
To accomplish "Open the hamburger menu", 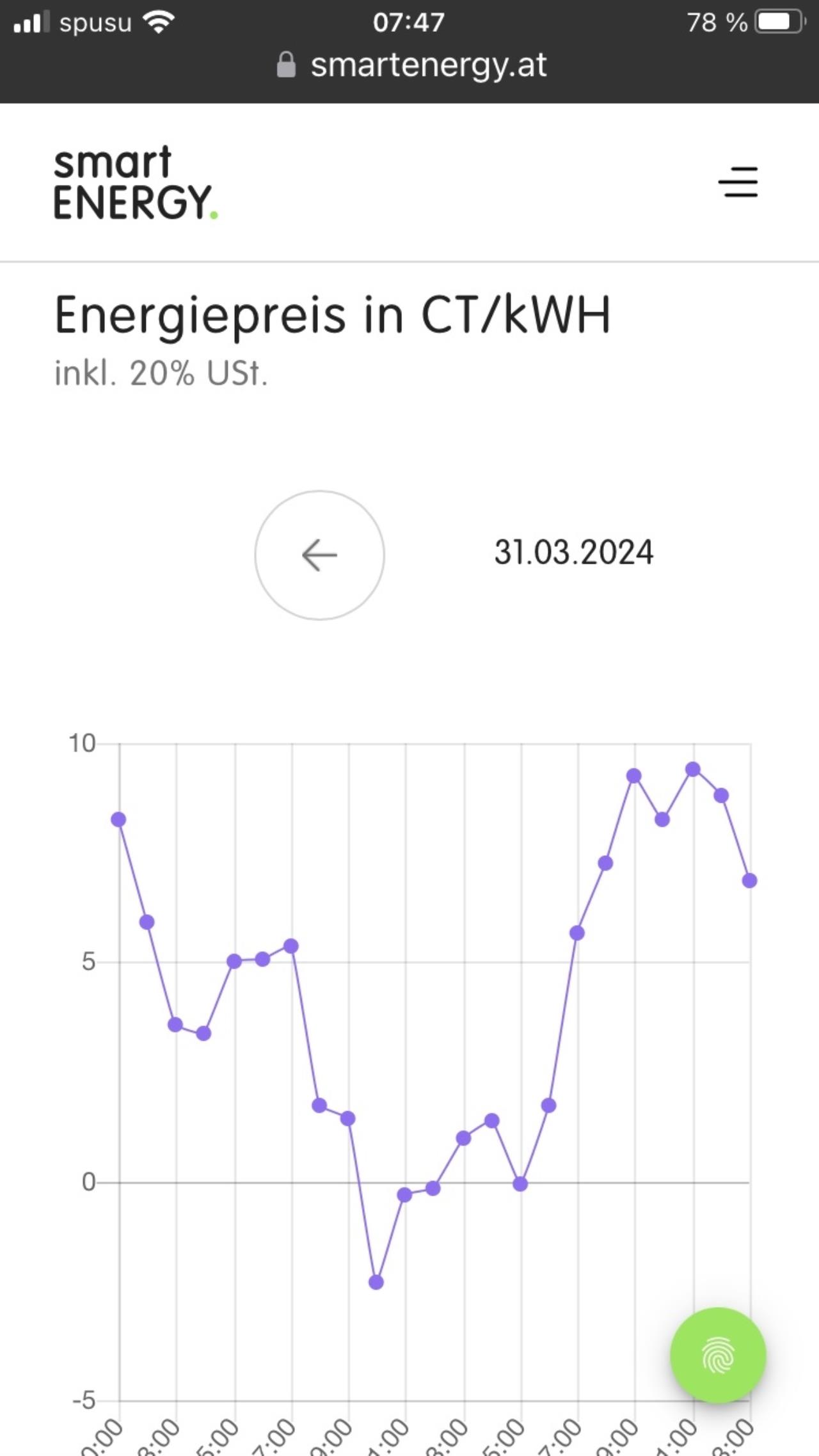I will tap(738, 182).
